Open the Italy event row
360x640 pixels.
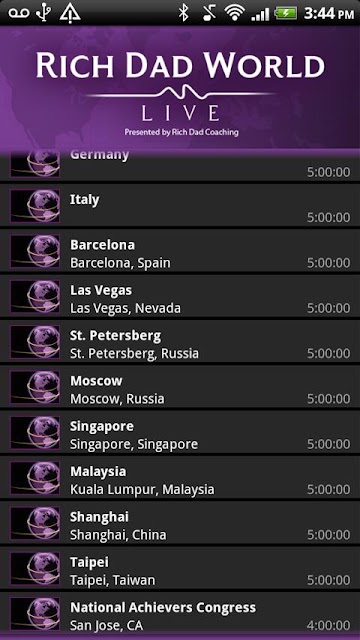180,205
